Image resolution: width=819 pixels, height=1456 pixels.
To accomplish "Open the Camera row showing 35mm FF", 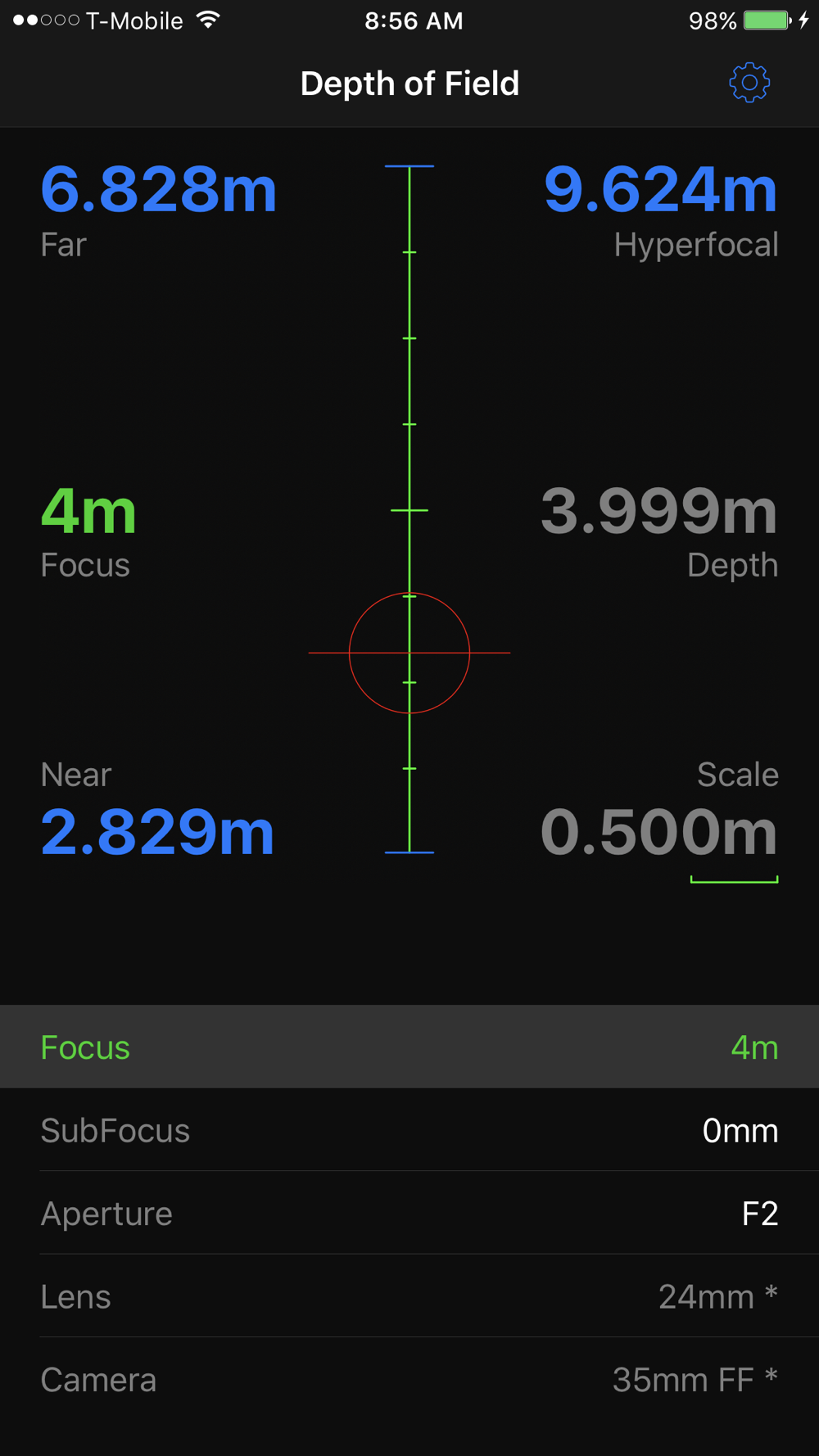I will [409, 1380].
